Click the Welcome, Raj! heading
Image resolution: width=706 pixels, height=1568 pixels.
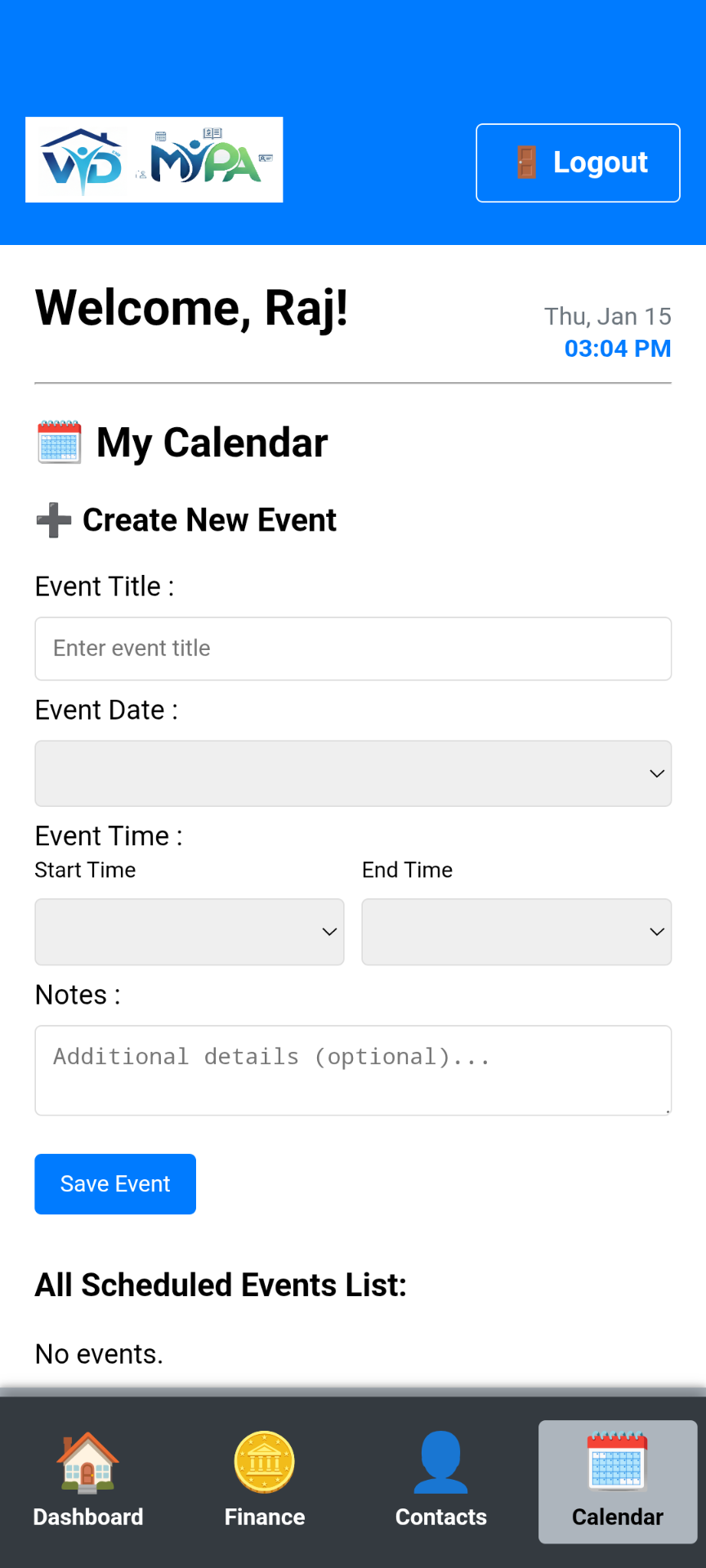[190, 308]
